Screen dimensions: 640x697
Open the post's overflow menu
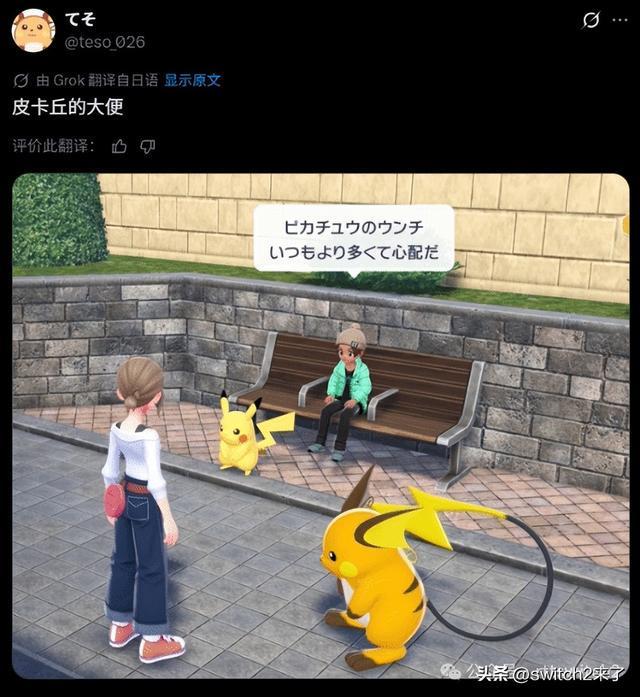click(x=621, y=20)
